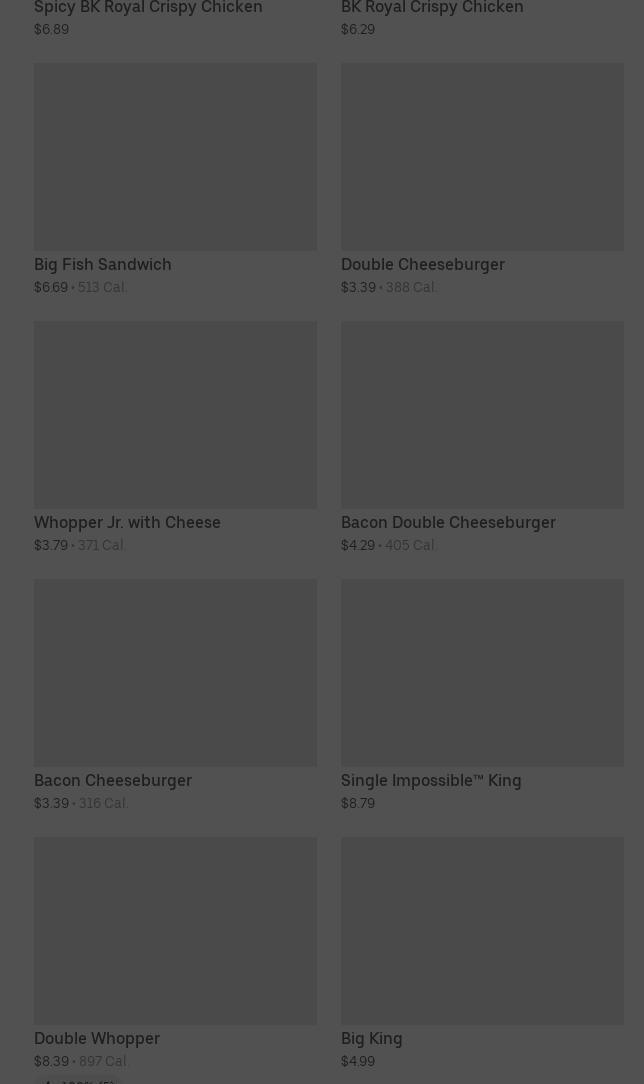
Task: Open the Spicy BK Royal Crispy Chicken item
Action: pos(148,9)
